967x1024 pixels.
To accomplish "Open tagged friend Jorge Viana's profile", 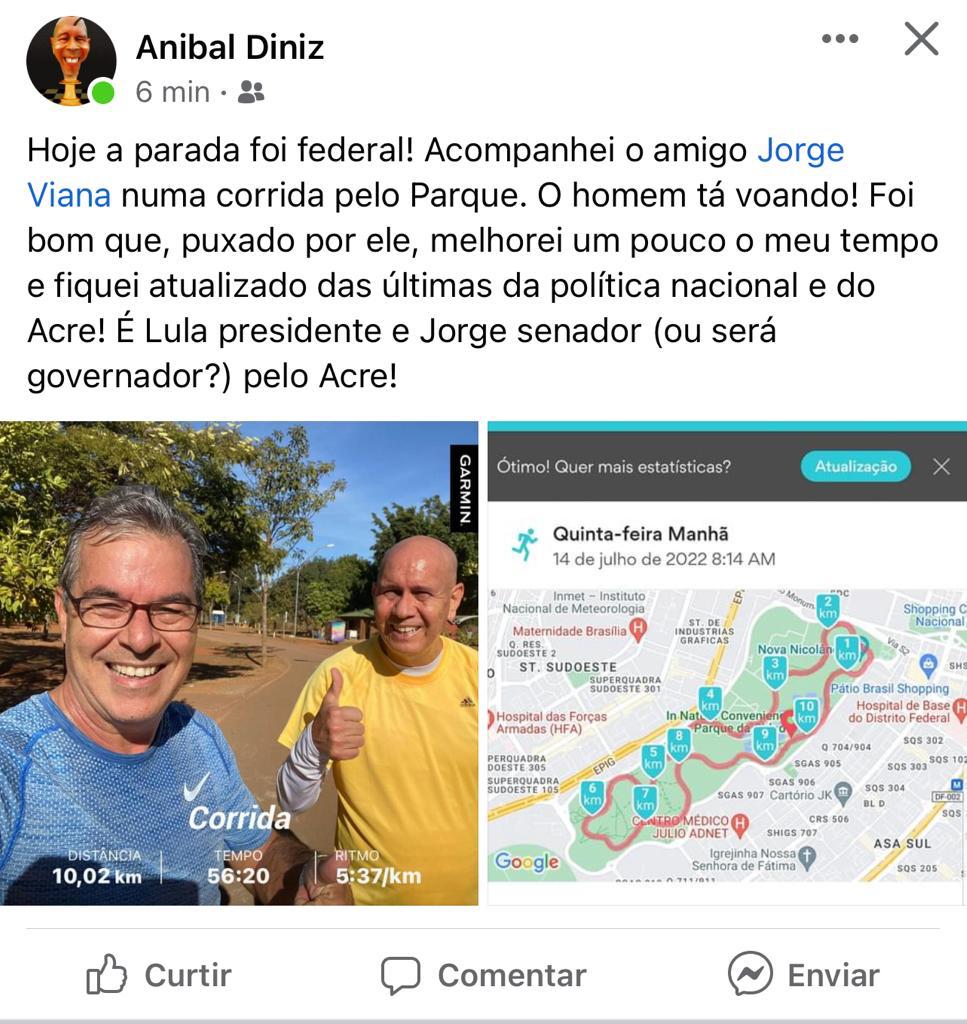I will 800,150.
